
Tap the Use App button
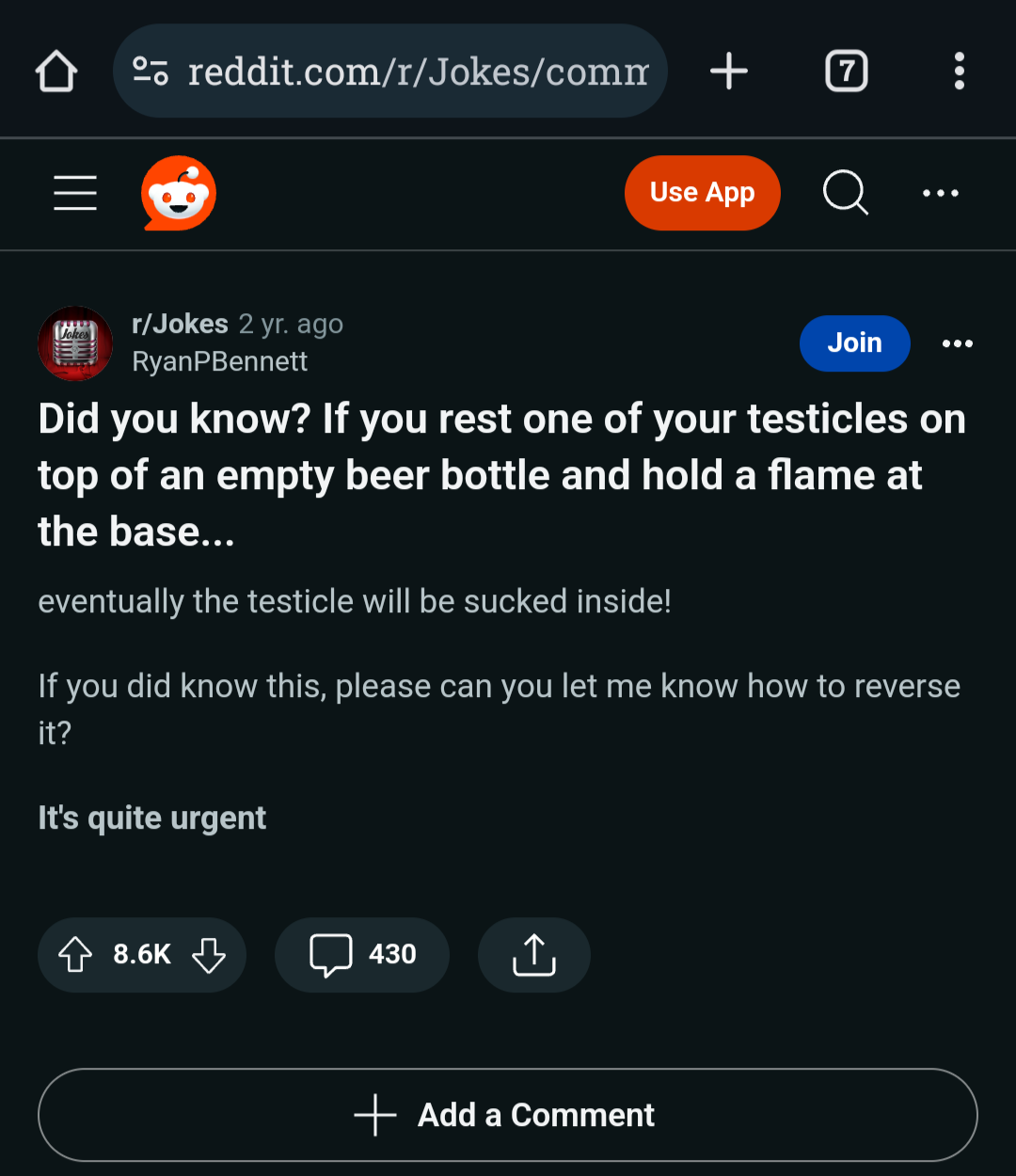[702, 193]
